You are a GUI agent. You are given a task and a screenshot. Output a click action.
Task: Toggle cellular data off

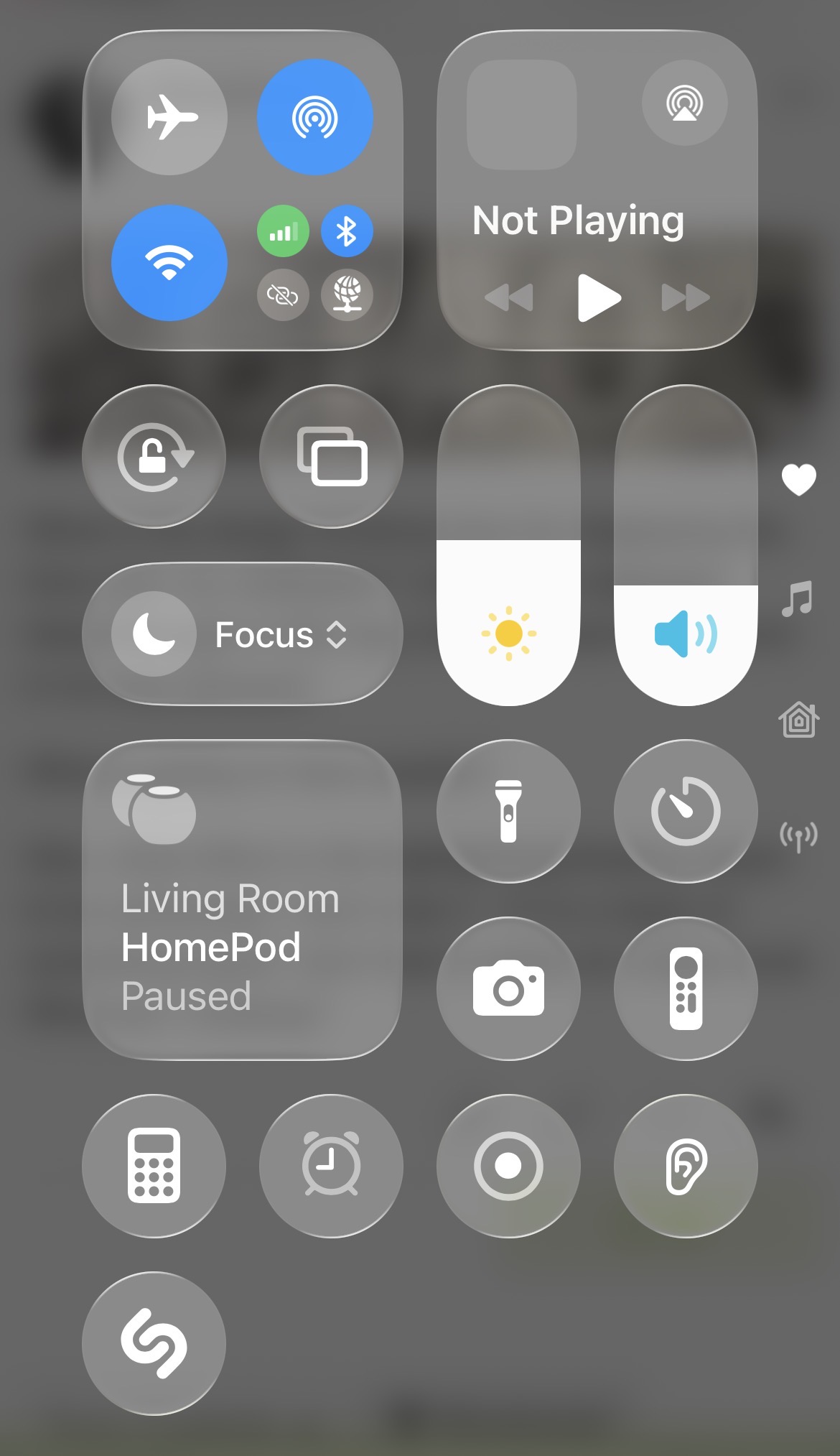point(283,231)
